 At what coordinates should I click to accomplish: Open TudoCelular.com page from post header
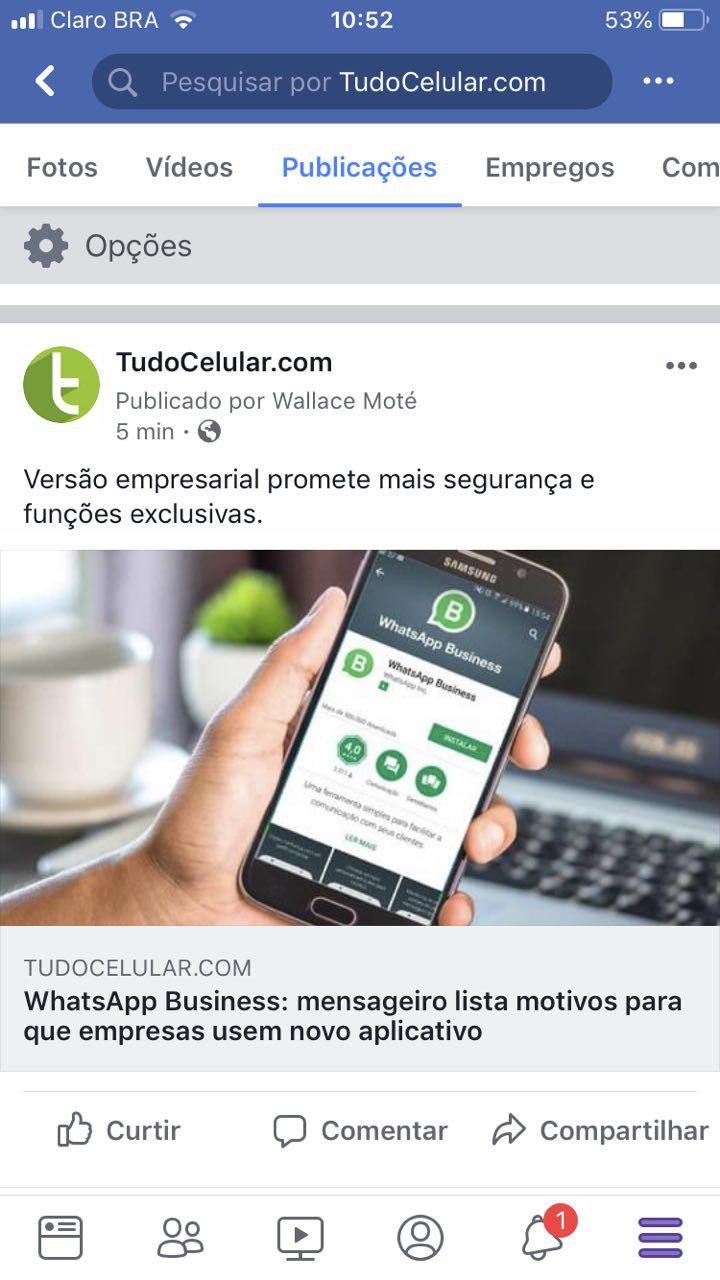click(x=223, y=362)
